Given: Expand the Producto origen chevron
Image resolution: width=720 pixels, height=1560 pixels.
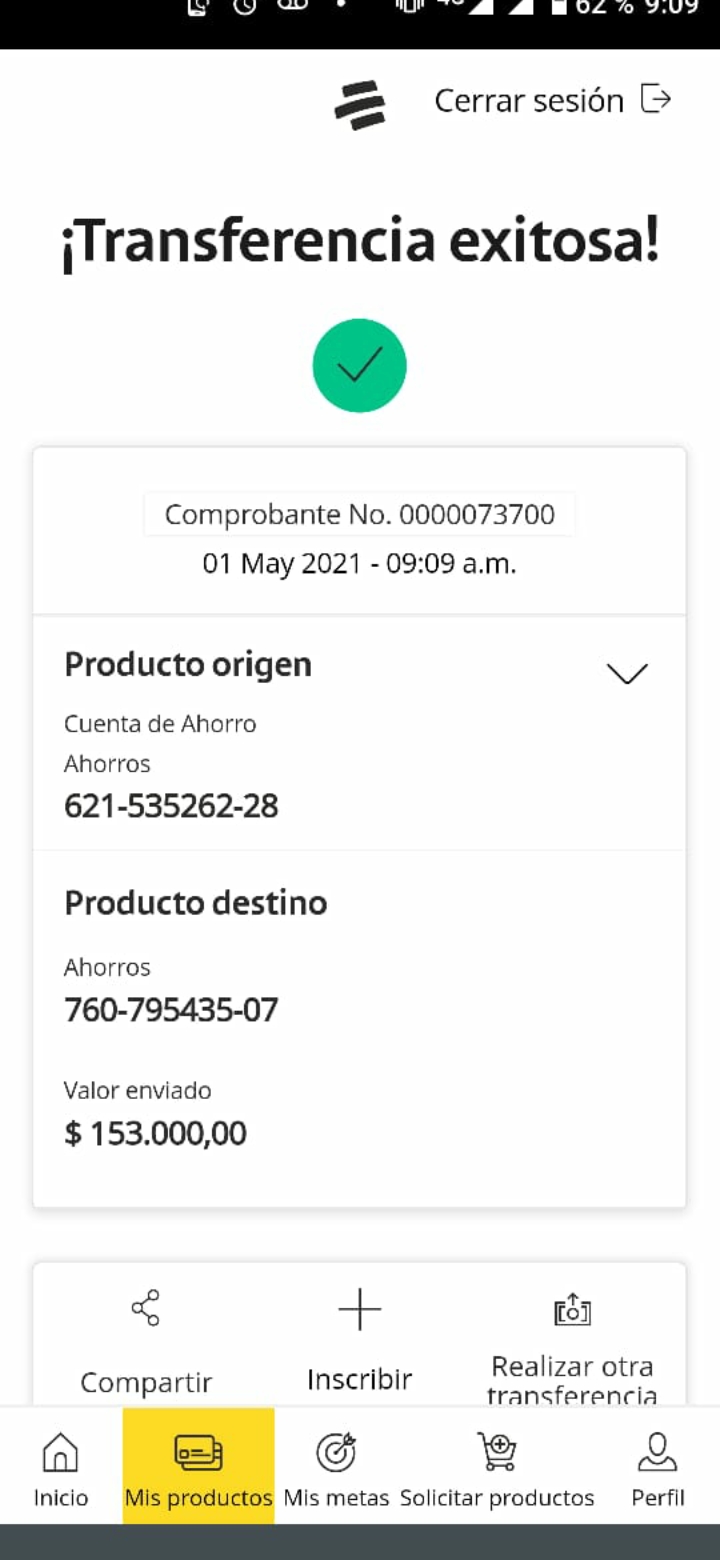Looking at the screenshot, I should coord(627,673).
